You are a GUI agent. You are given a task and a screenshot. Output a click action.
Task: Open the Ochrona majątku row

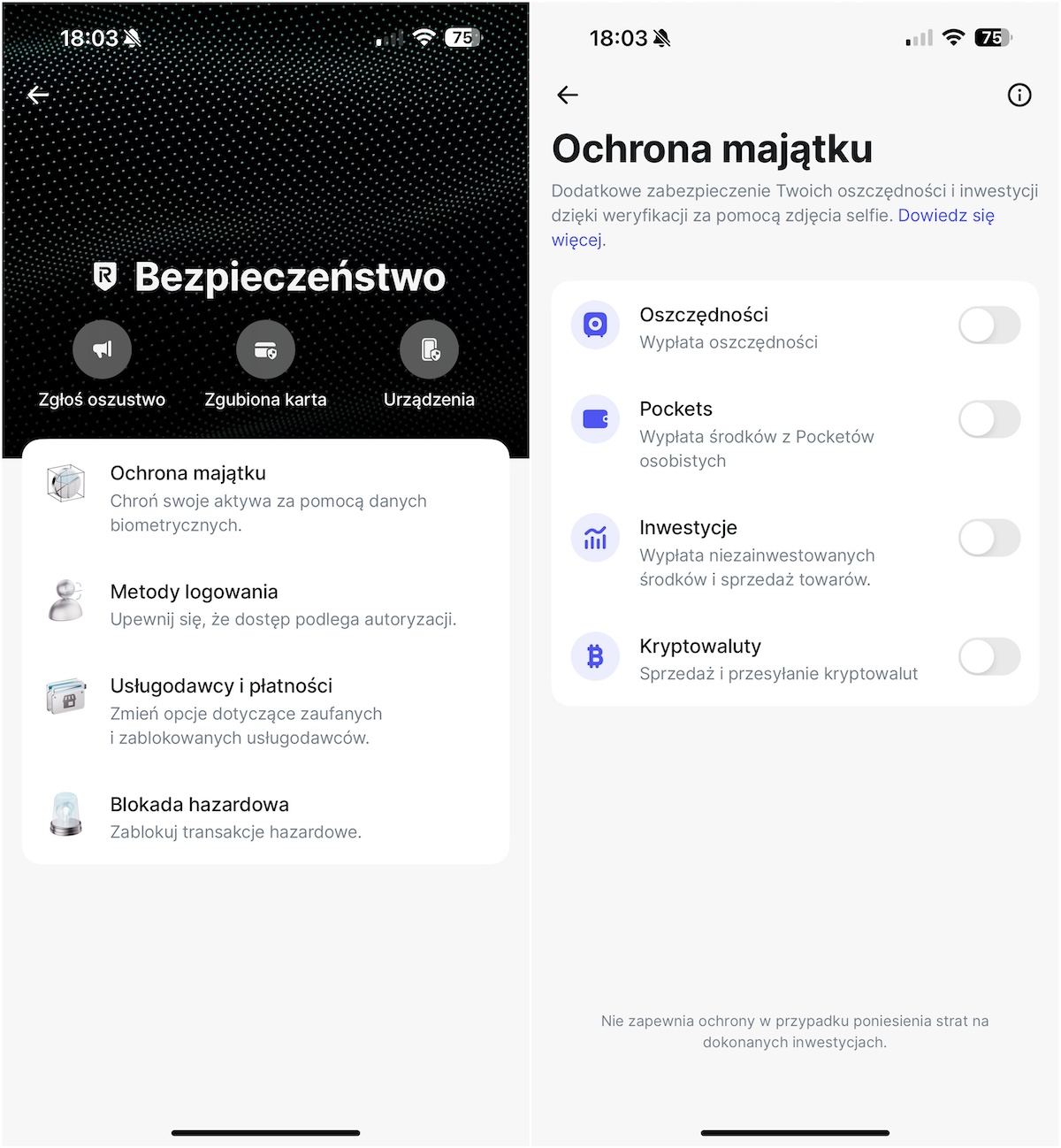coord(265,498)
